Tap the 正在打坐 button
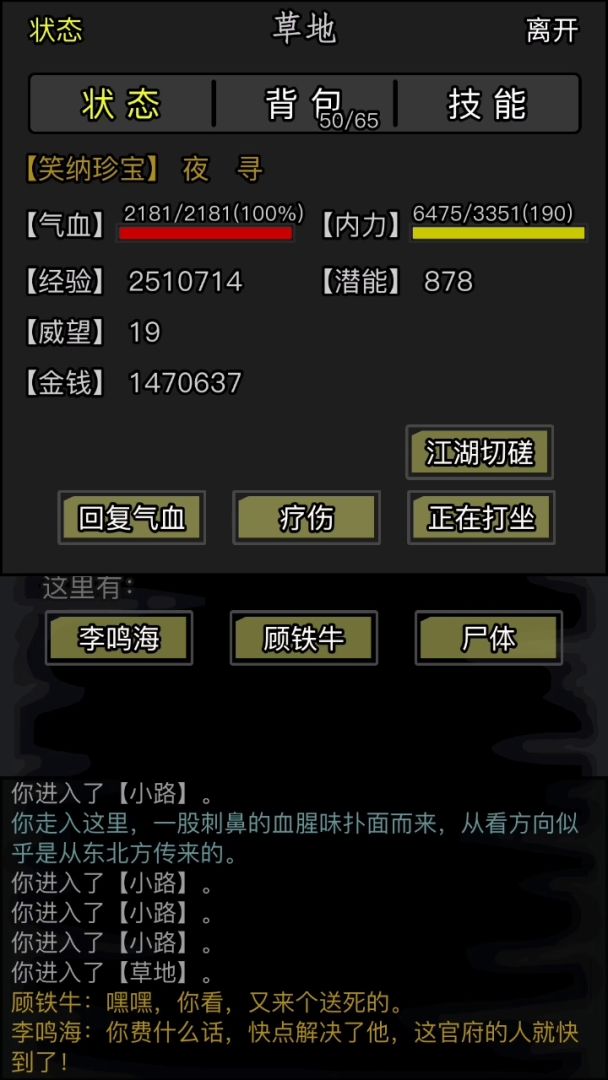The image size is (608, 1080). 481,518
